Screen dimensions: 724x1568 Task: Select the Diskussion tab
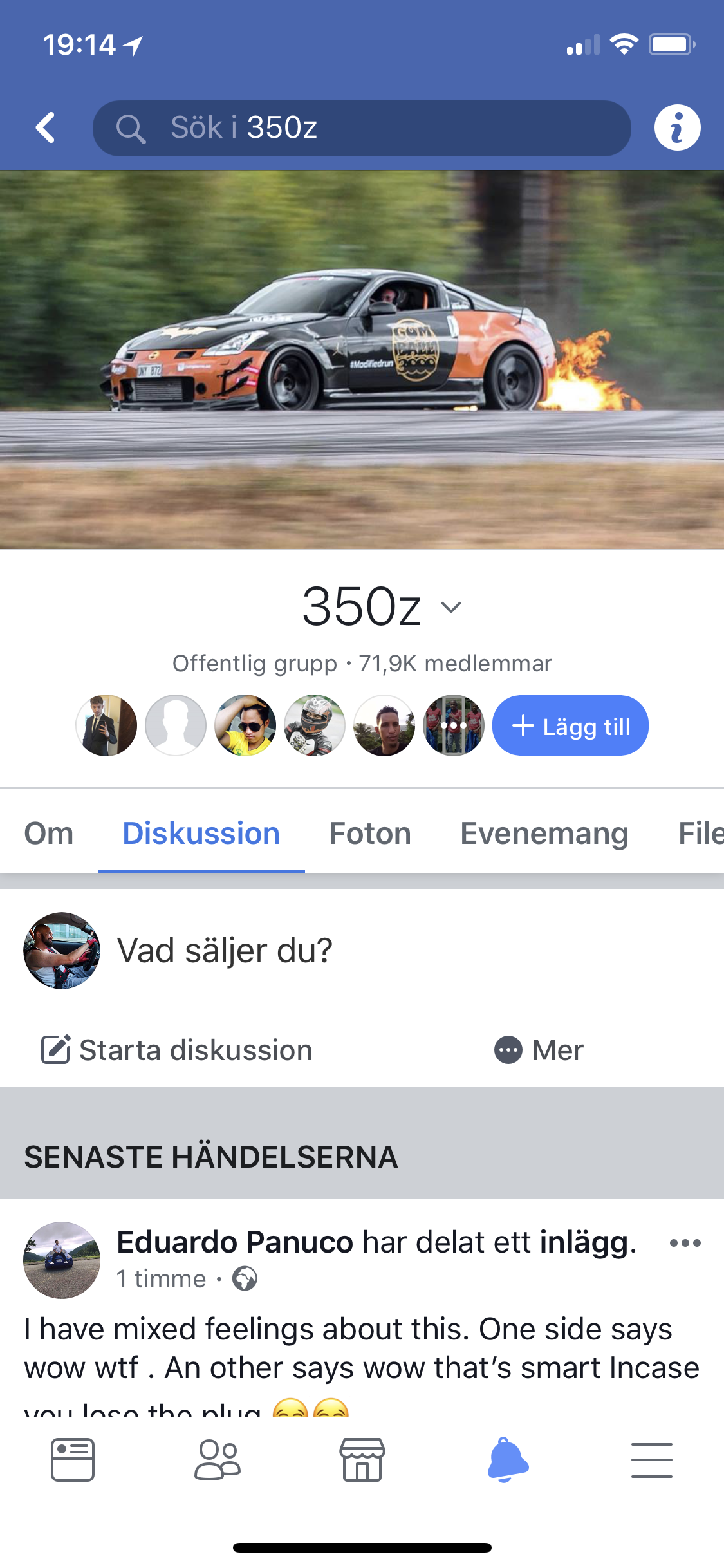coord(201,834)
